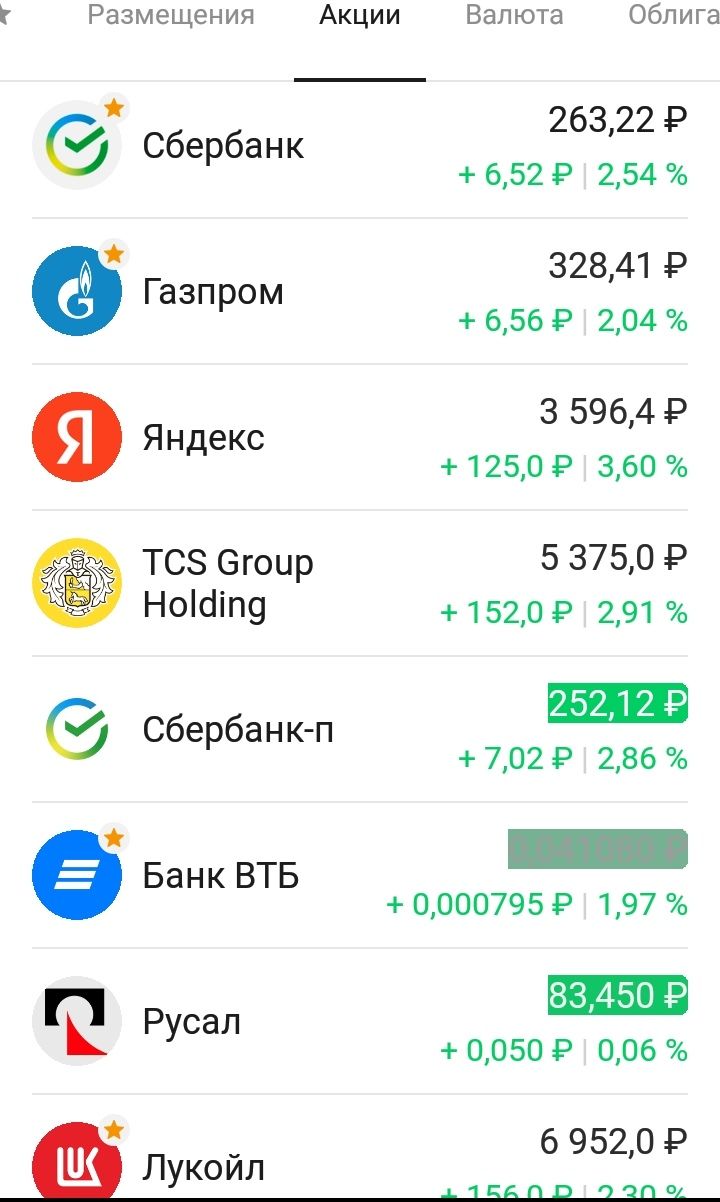The image size is (720, 1202).
Task: Open the Газпром stock details
Action: (360, 292)
